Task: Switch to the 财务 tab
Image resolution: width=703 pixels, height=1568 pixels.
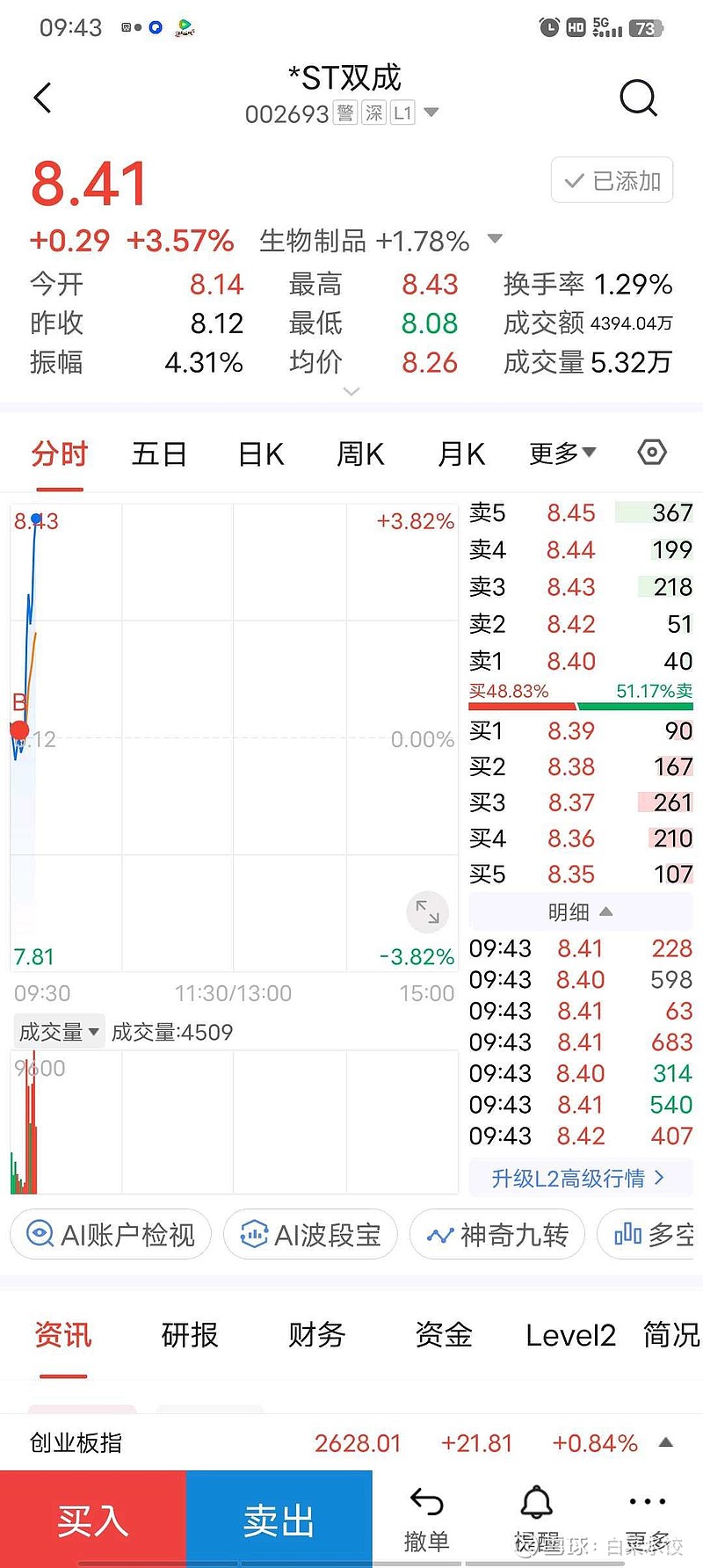Action: pos(316,1334)
